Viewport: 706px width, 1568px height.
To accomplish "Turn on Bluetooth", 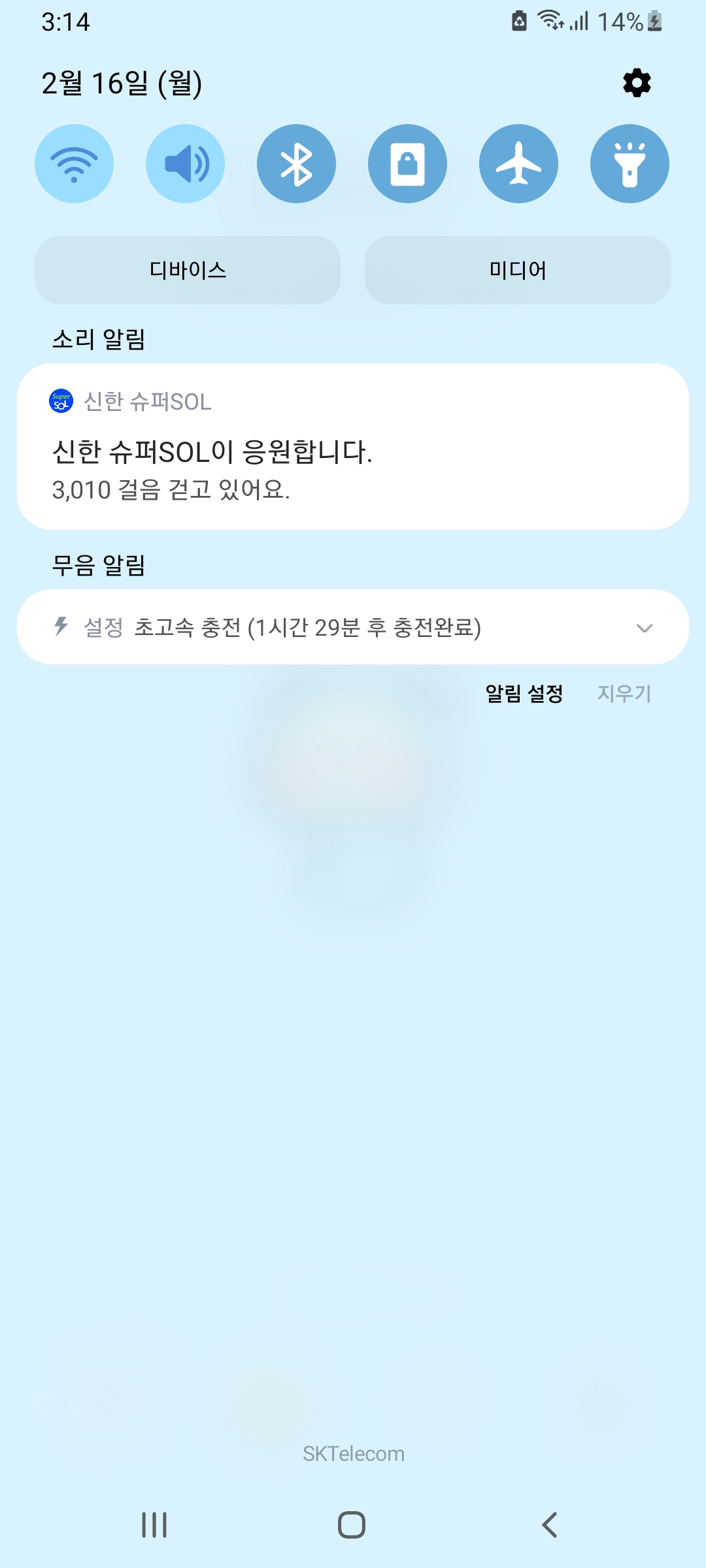I will pos(296,164).
